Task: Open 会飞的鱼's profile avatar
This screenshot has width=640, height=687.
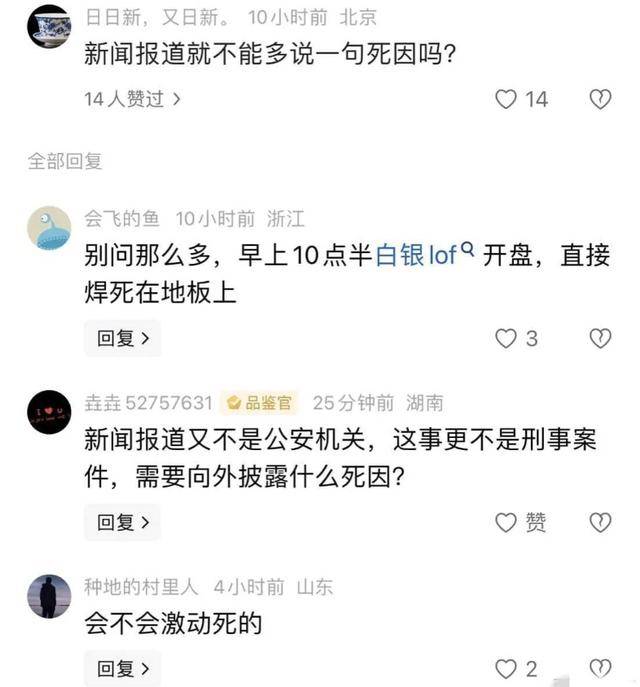Action: (49, 227)
